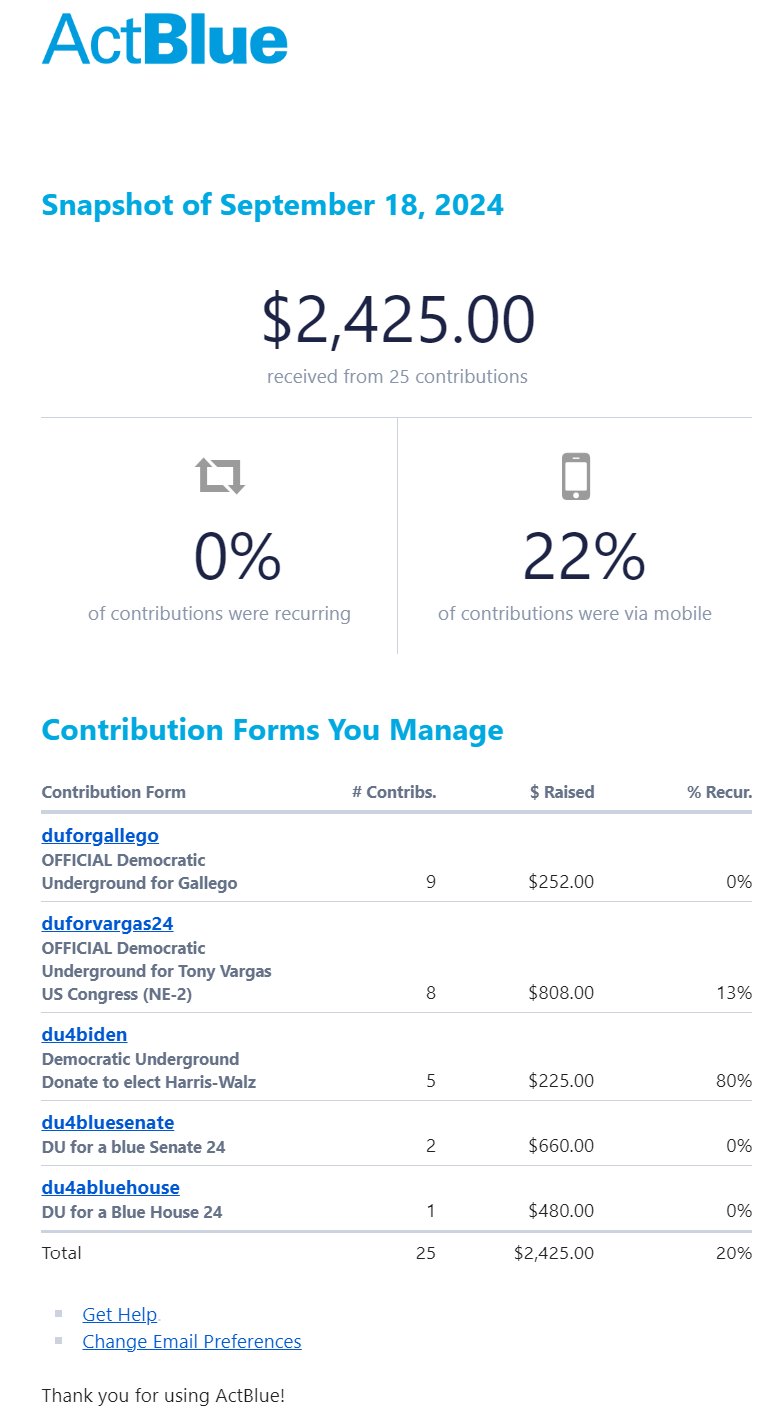
Task: Follow the du4biden form link
Action: [84, 1034]
